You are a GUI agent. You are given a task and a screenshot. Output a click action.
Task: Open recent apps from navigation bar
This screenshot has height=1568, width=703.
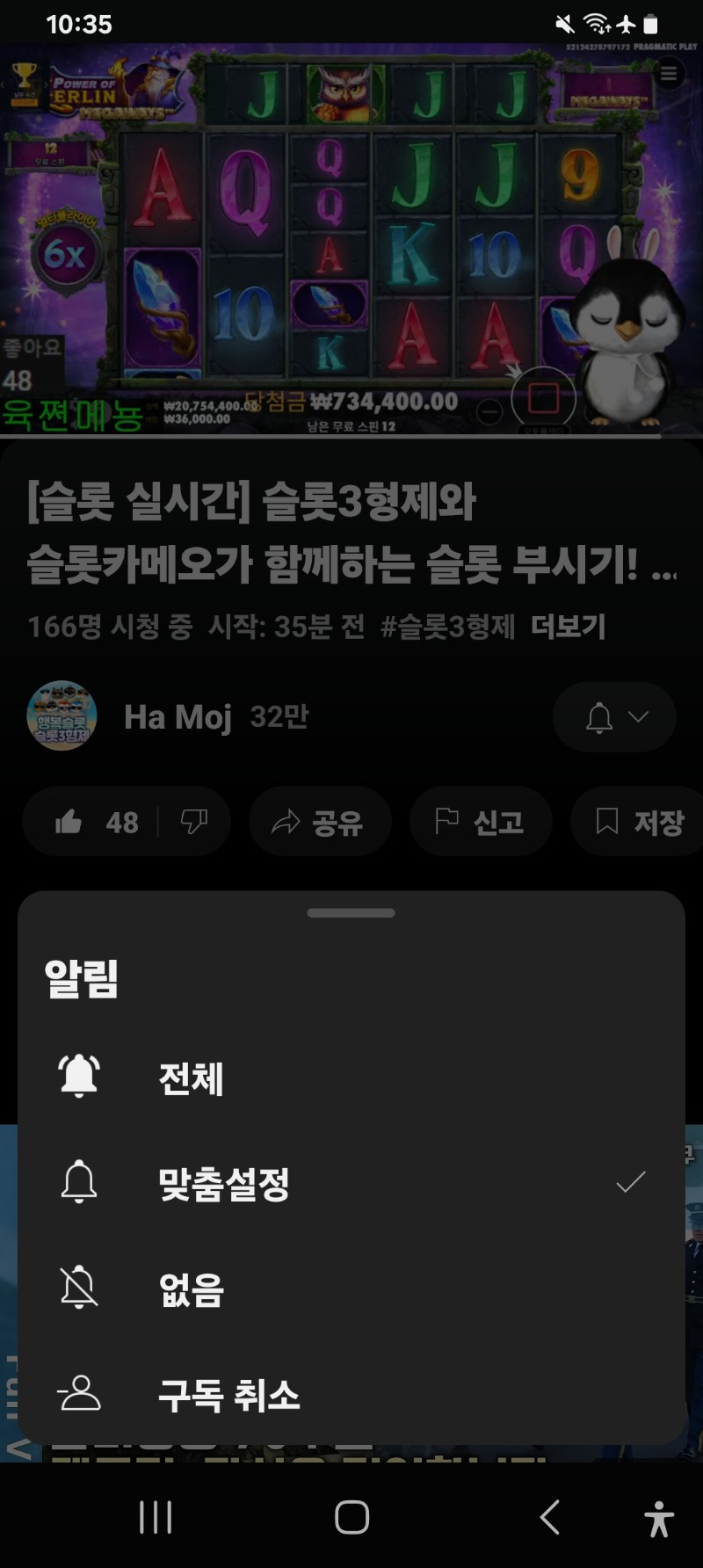point(156,1517)
